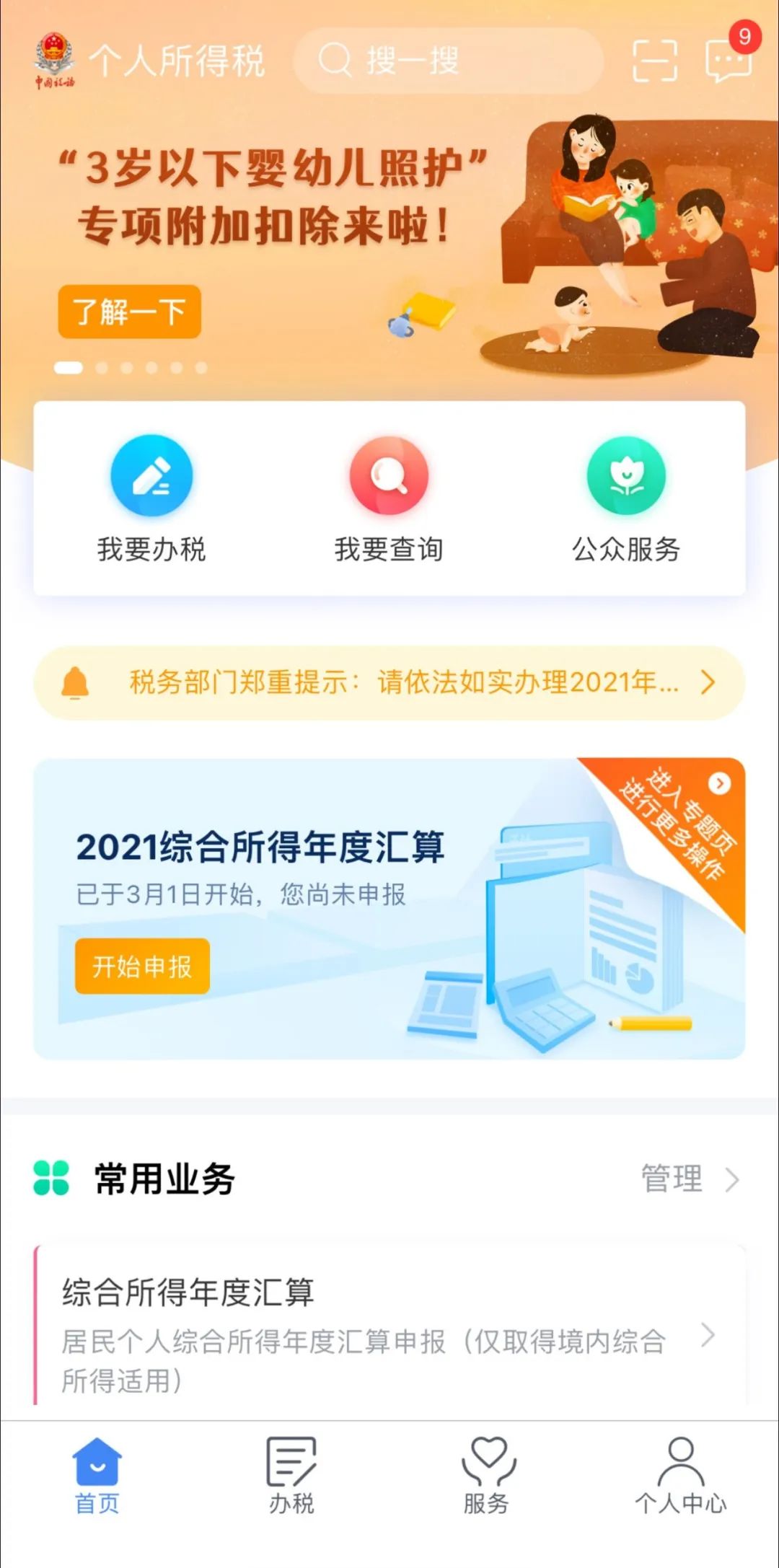Screen dimensions: 779x1568
Task: Tap 了解一下 on the banner
Action: (129, 312)
